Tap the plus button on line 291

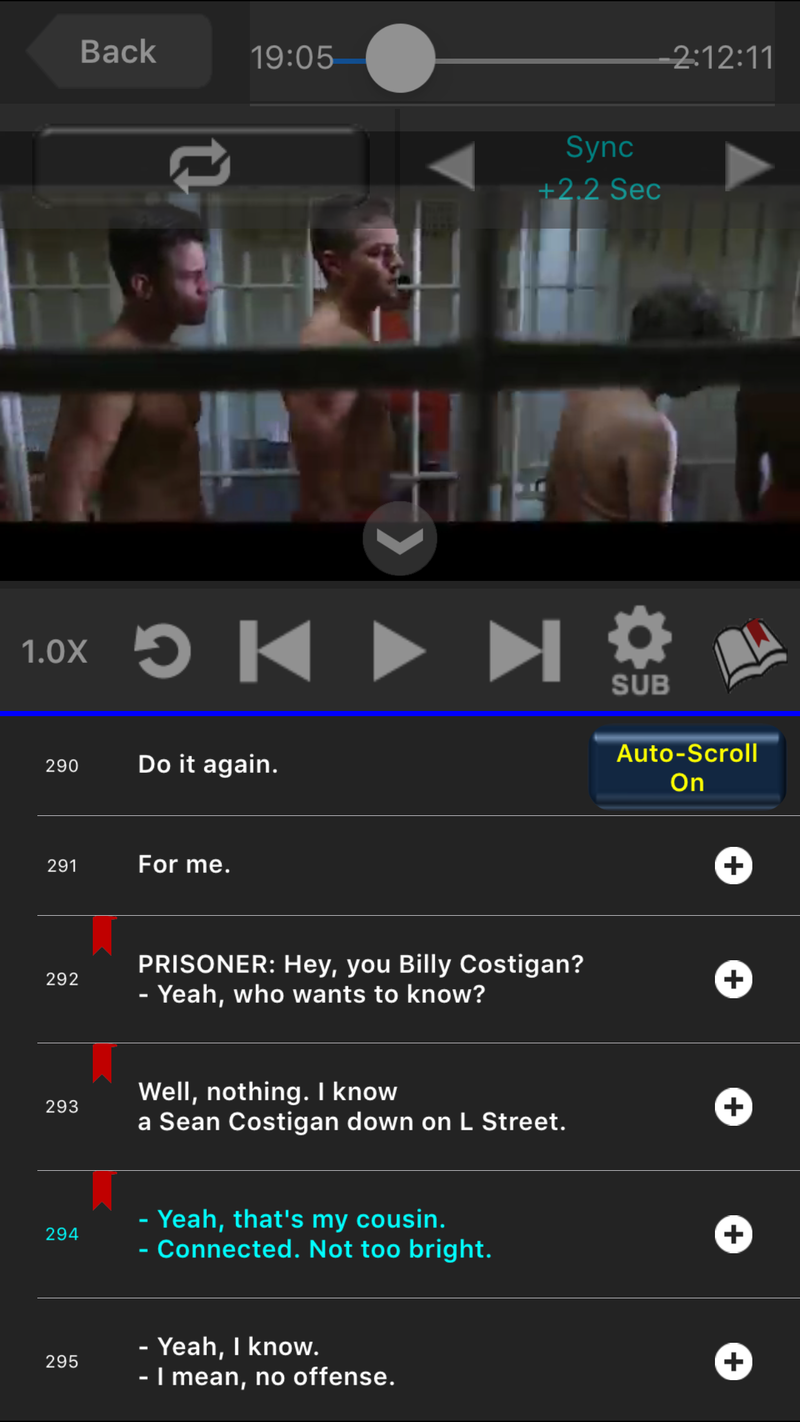[734, 866]
